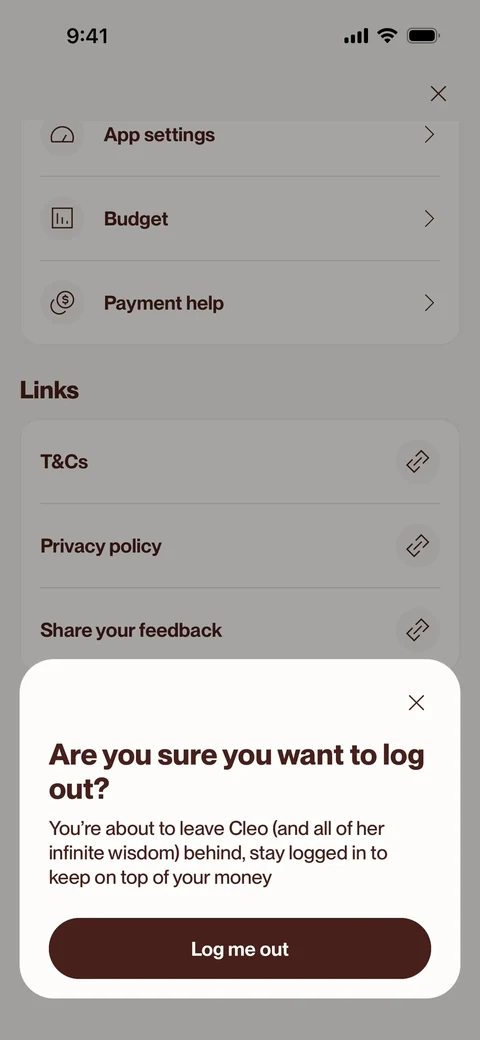Confirm with the Log me out button

coord(240,948)
